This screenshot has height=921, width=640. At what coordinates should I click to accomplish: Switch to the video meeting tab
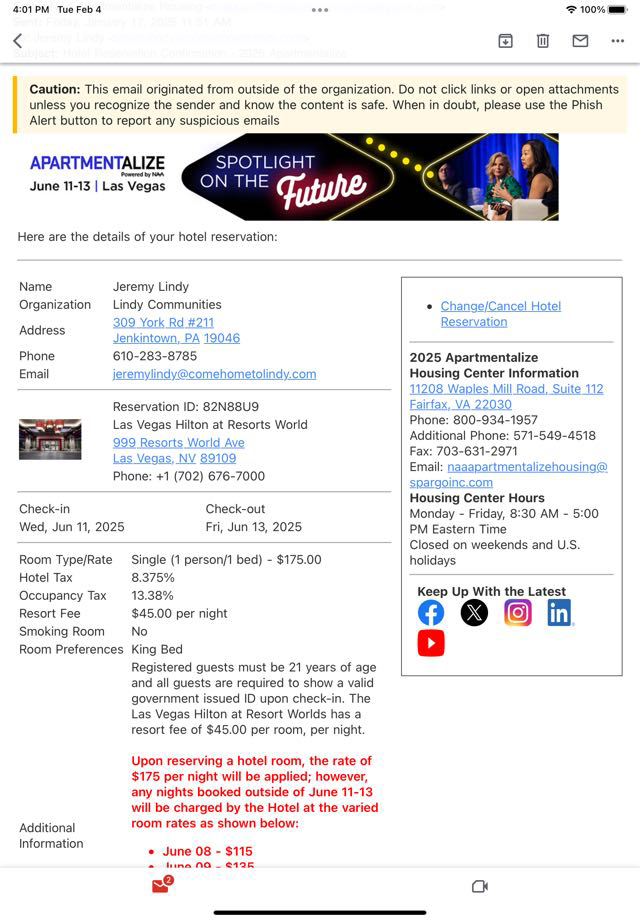(479, 886)
